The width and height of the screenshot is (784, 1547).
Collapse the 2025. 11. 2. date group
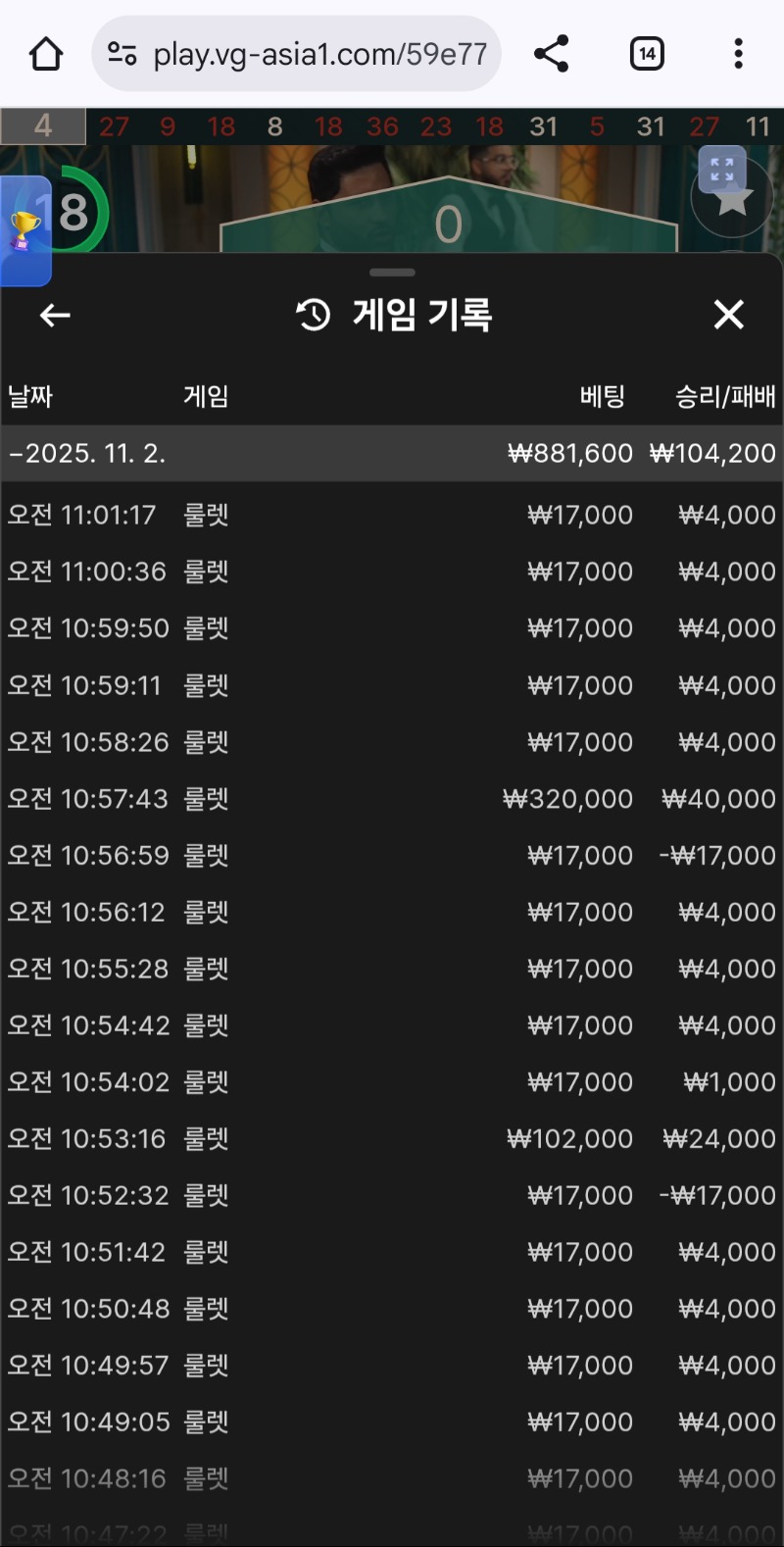tap(88, 453)
